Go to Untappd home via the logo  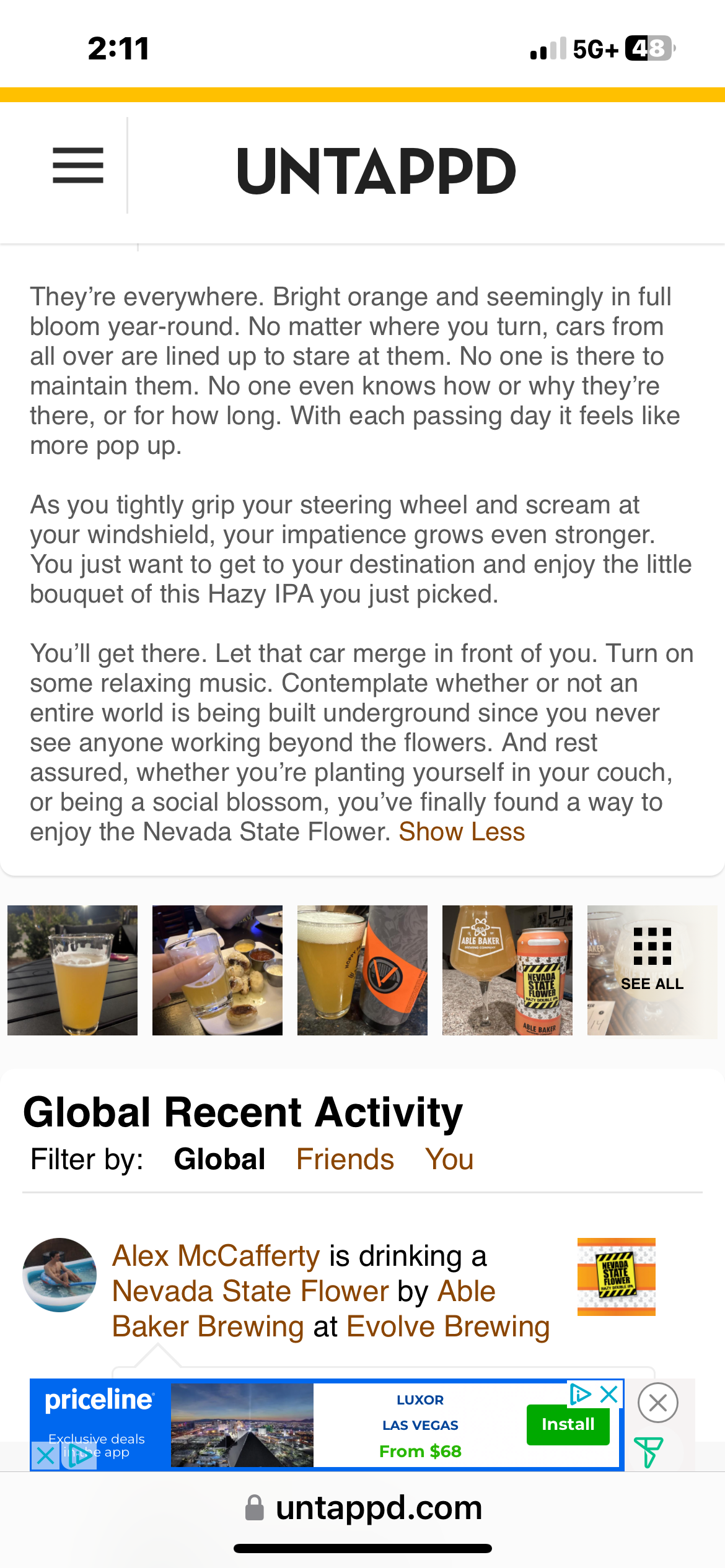click(x=376, y=171)
